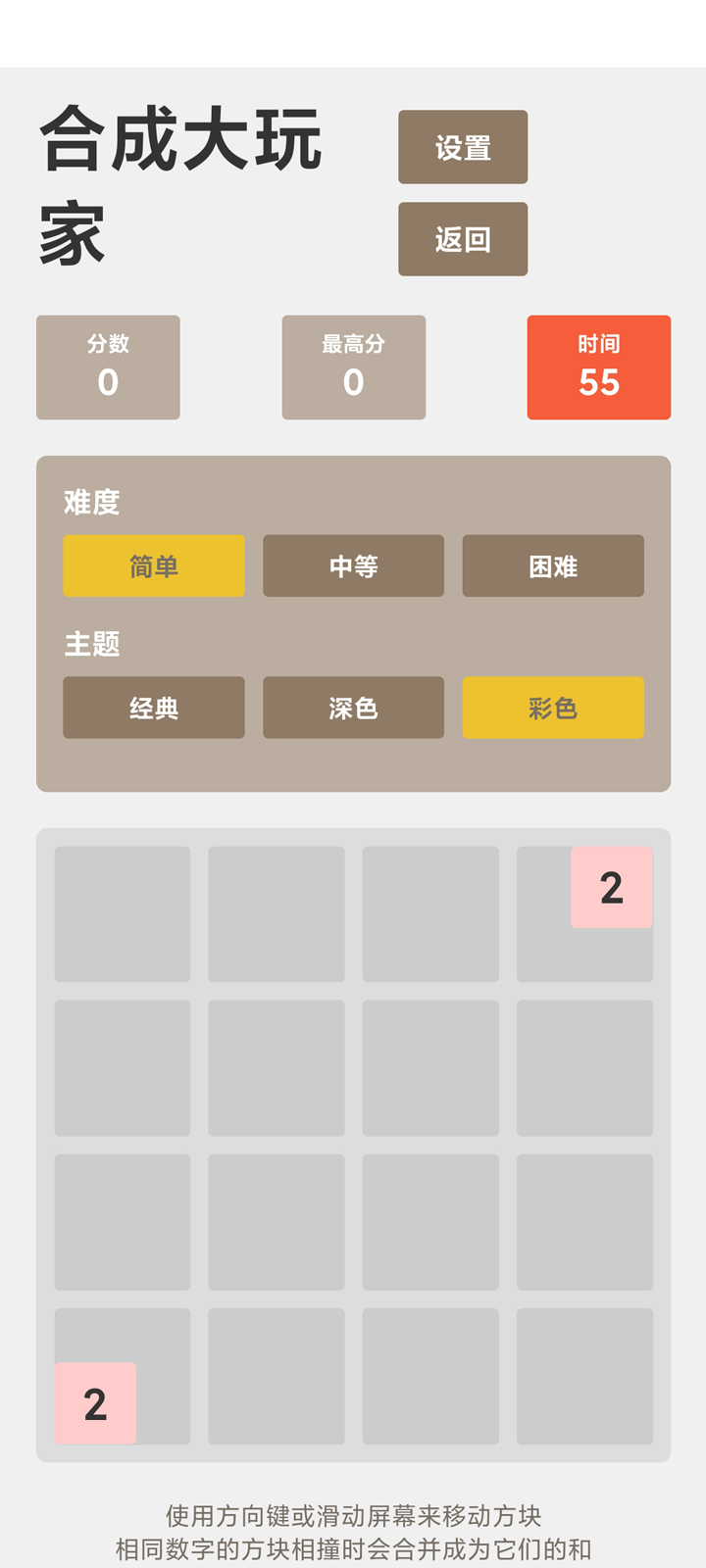Choose the 困难 difficulty option
This screenshot has height=1568, width=706.
[553, 565]
